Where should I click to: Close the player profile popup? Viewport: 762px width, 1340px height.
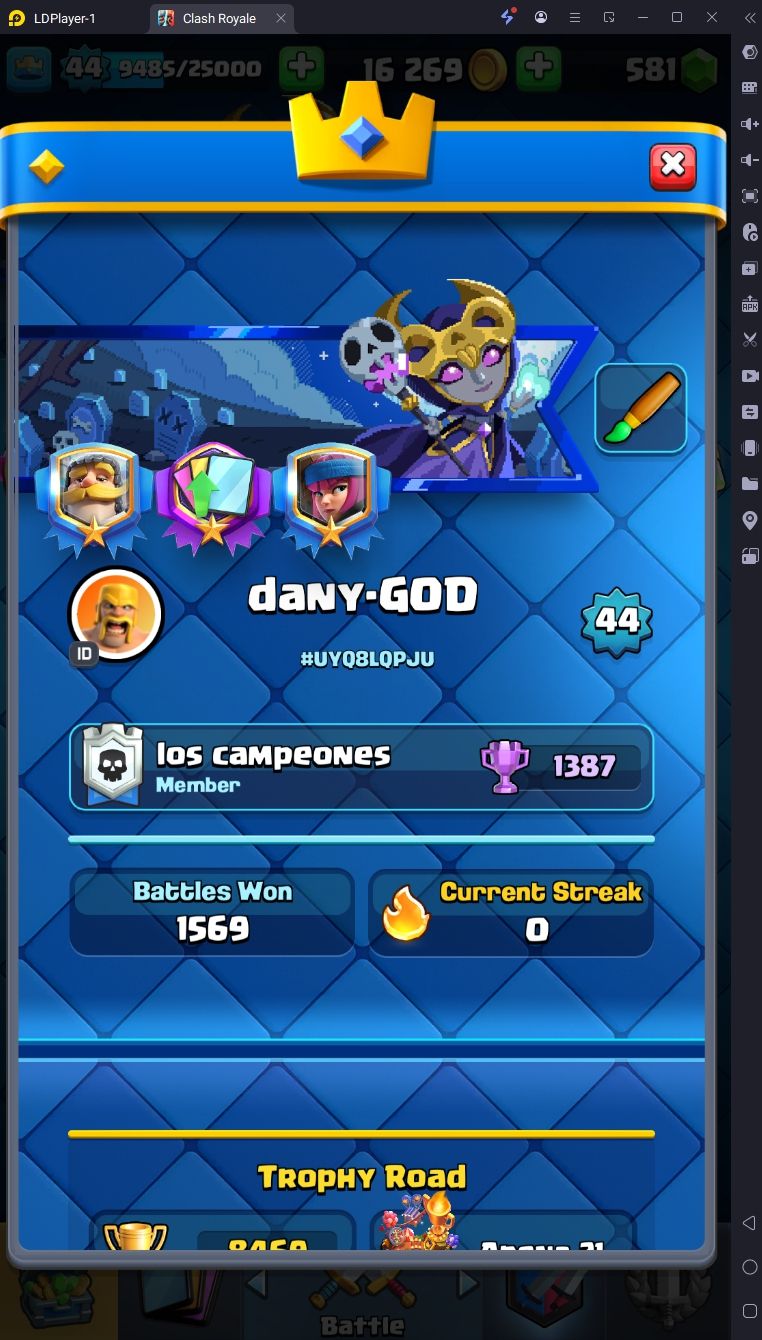pos(673,165)
